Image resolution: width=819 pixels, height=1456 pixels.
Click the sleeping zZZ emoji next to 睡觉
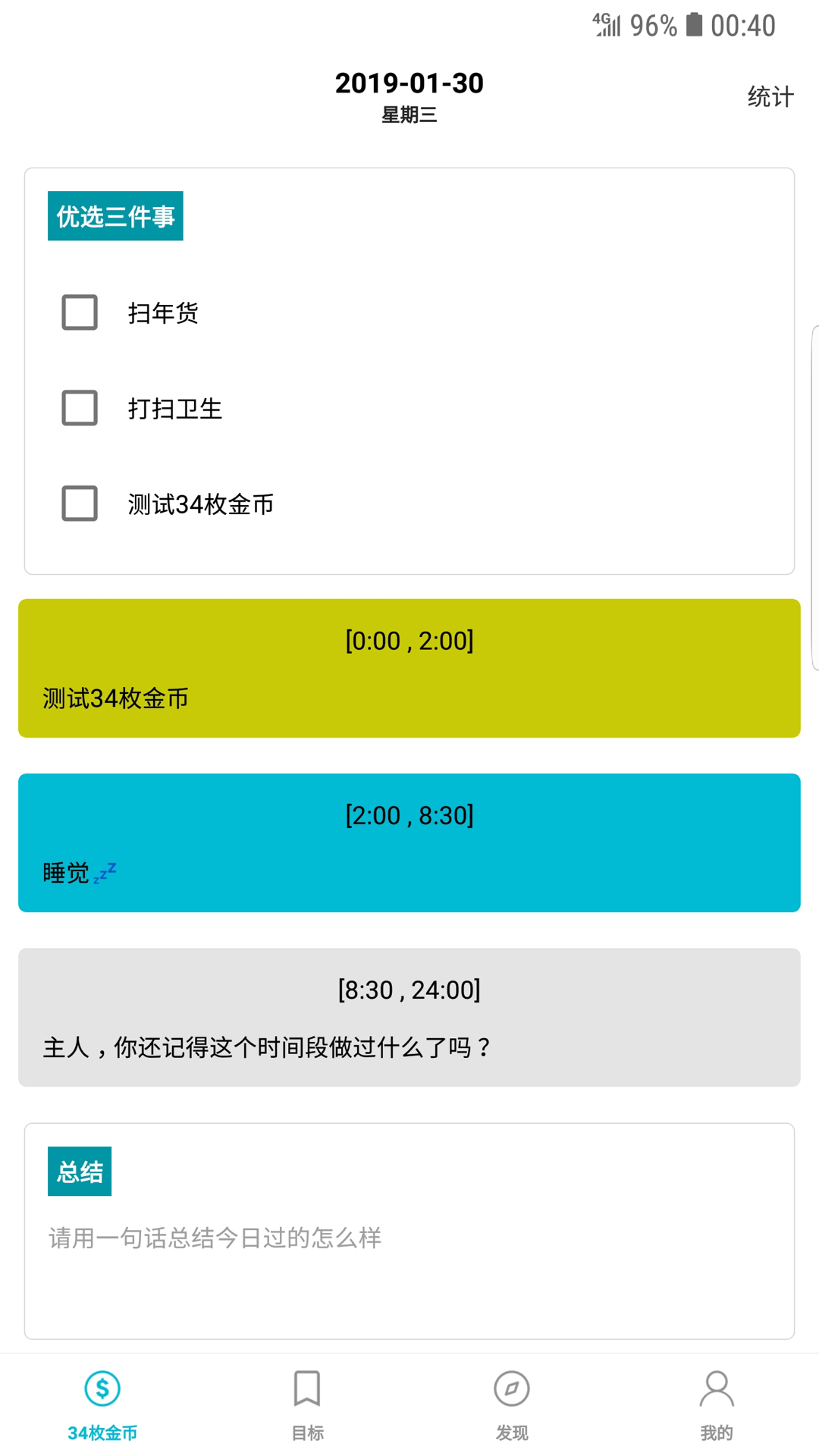point(105,872)
